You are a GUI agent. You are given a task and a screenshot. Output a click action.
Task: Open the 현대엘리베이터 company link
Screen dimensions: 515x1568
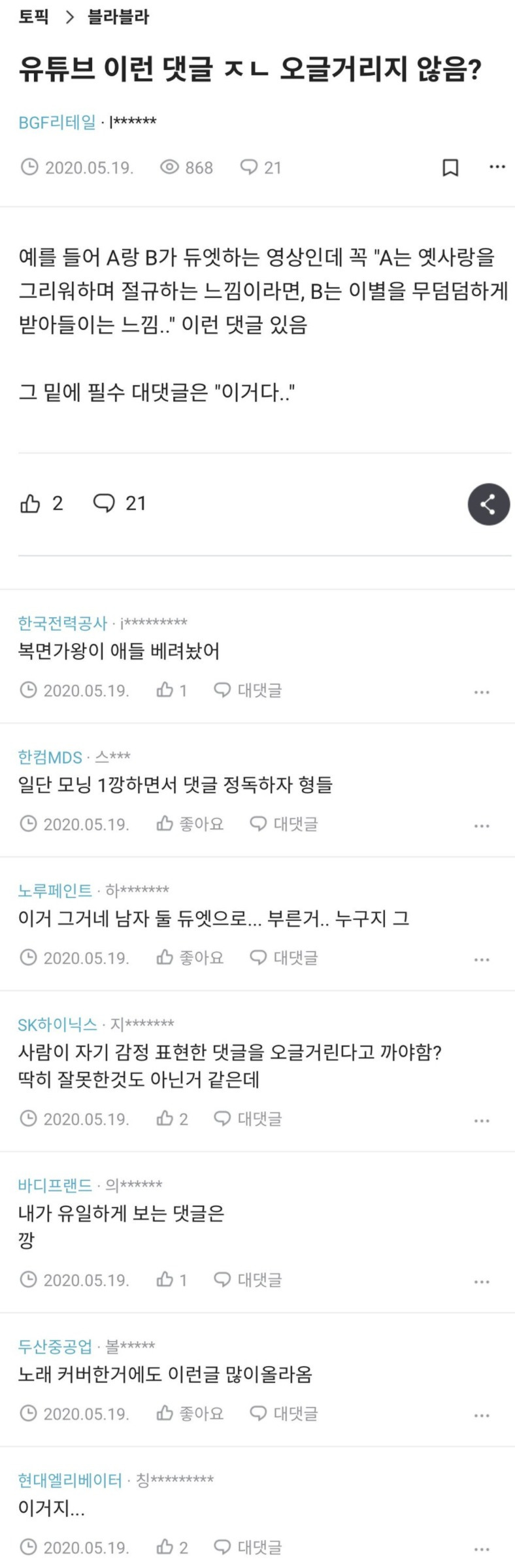click(x=70, y=1480)
